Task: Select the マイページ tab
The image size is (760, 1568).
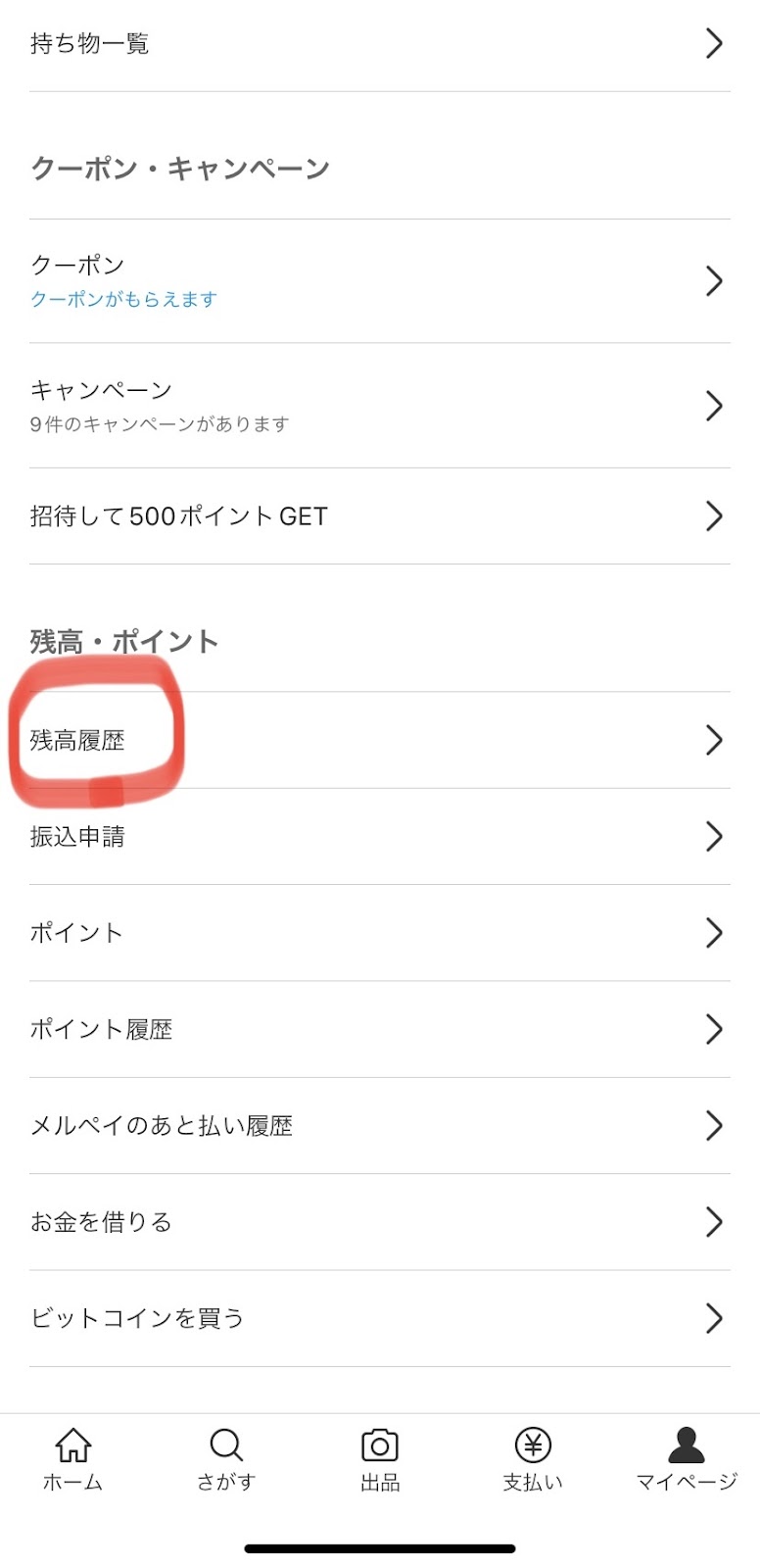Action: (x=687, y=1459)
